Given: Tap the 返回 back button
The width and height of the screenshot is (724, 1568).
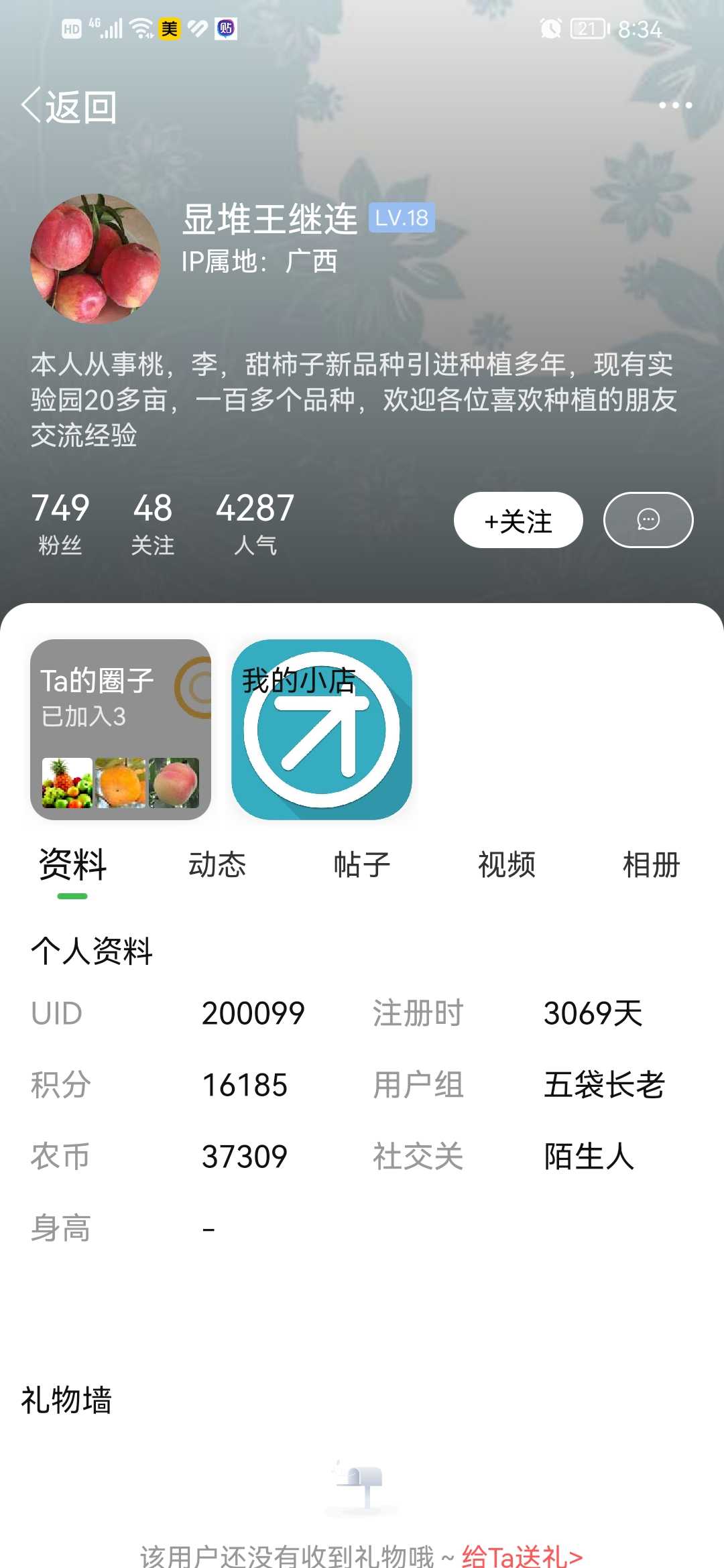Looking at the screenshot, I should coord(69,107).
